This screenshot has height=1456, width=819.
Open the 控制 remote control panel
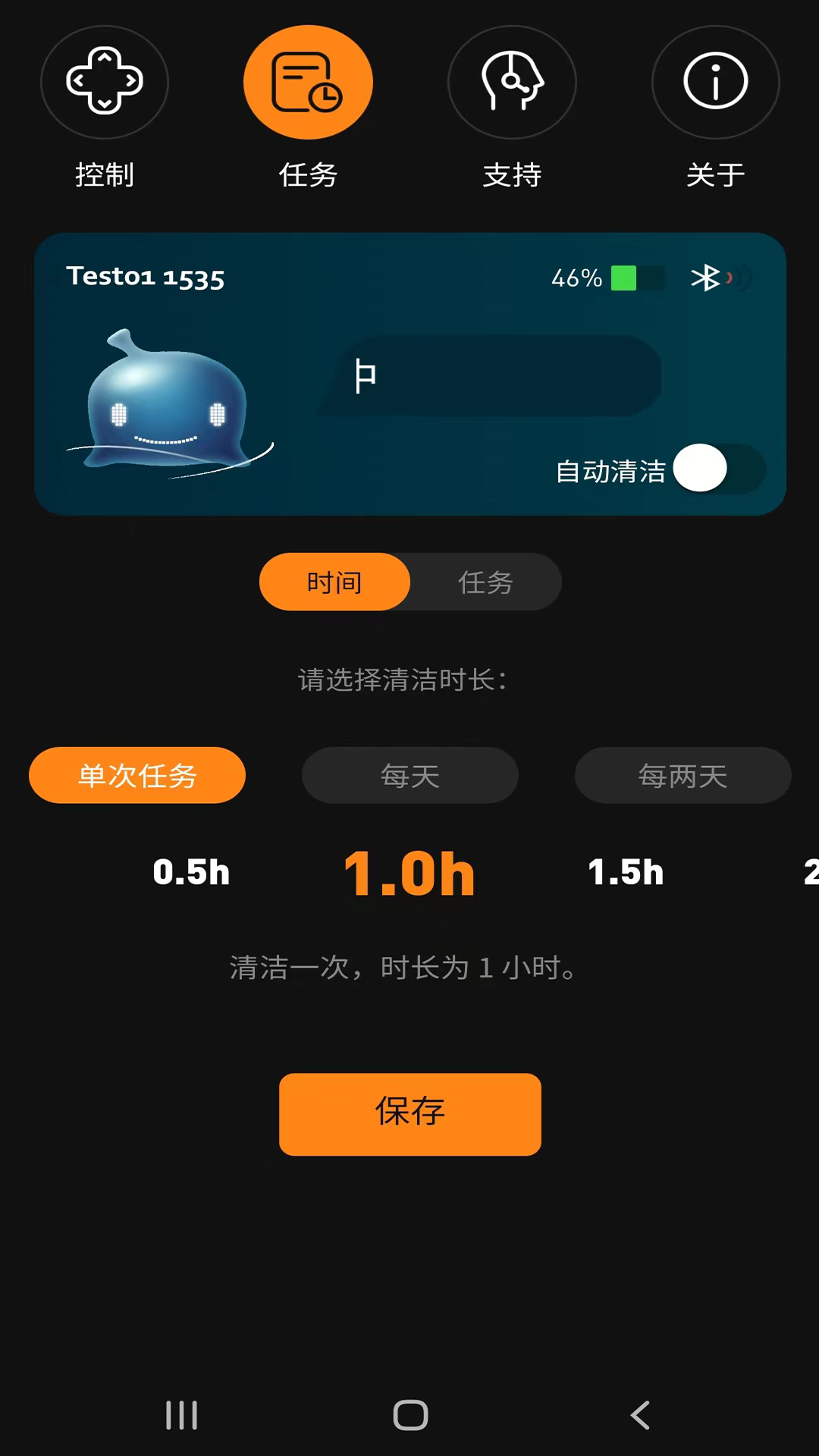click(x=104, y=82)
